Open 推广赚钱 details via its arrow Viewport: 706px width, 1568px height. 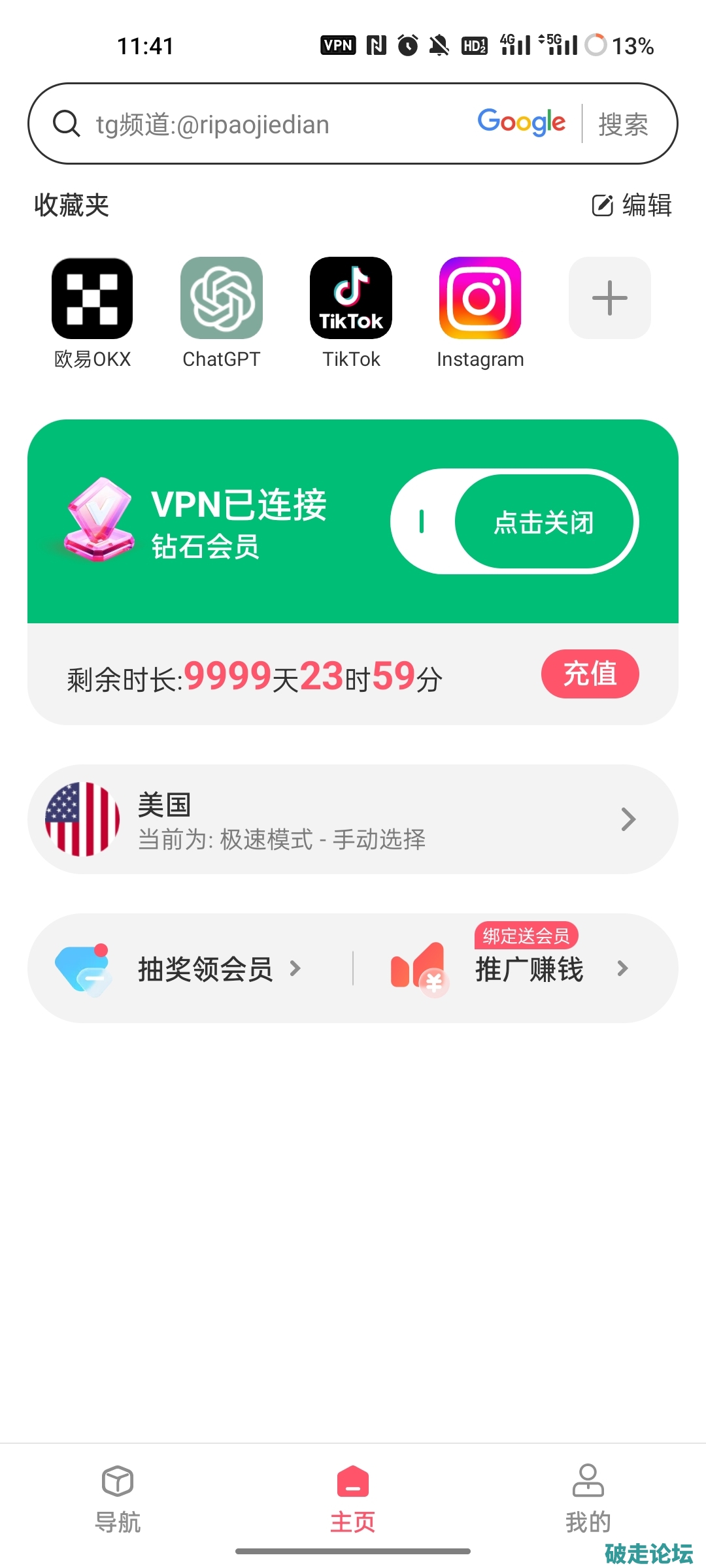(x=622, y=970)
